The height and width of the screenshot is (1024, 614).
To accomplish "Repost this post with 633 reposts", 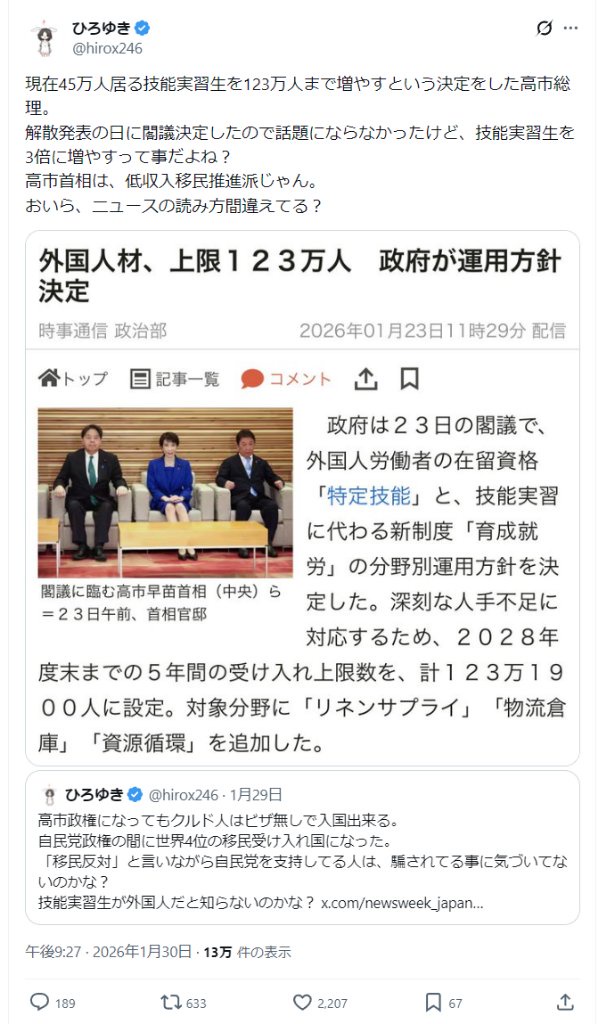I will click(171, 1001).
